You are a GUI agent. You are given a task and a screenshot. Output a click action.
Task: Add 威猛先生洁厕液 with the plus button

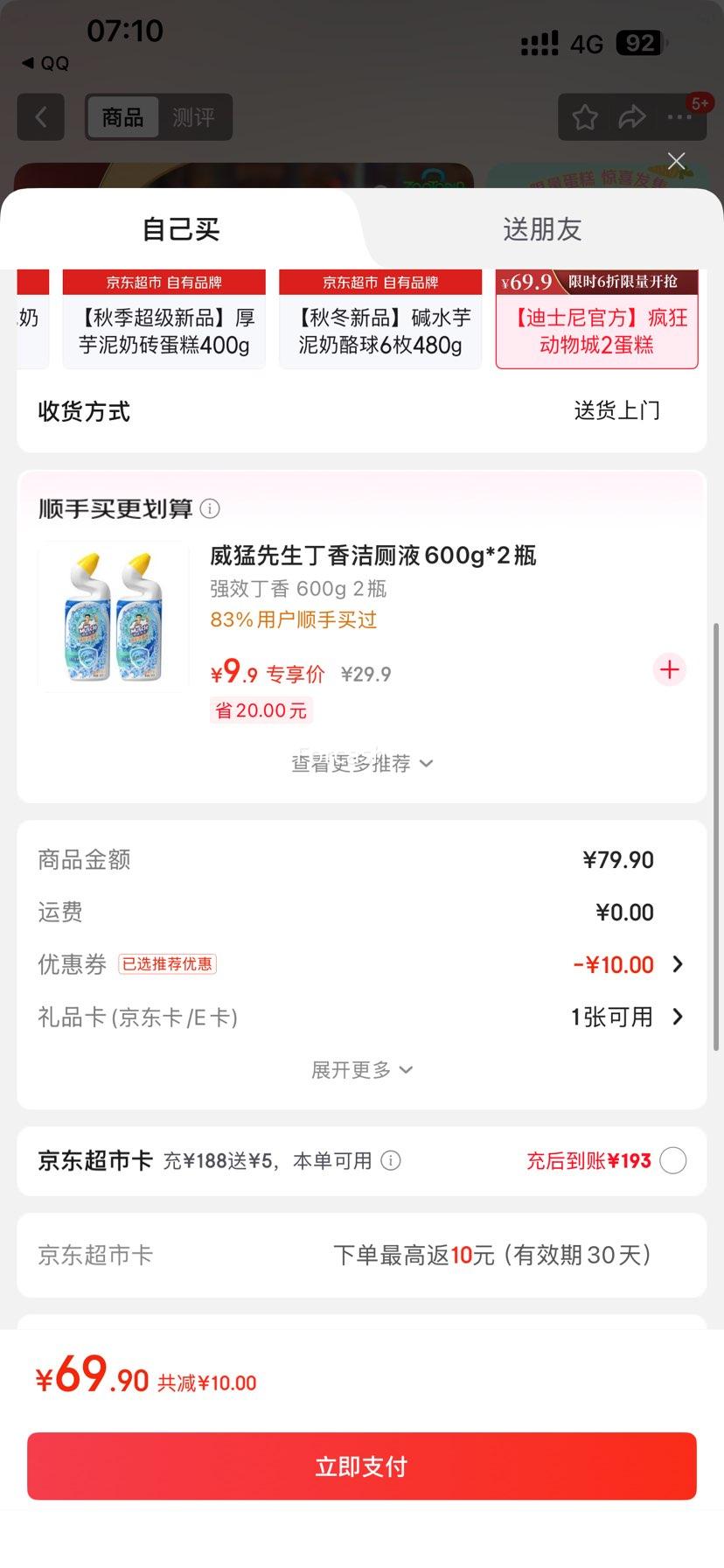tap(670, 670)
